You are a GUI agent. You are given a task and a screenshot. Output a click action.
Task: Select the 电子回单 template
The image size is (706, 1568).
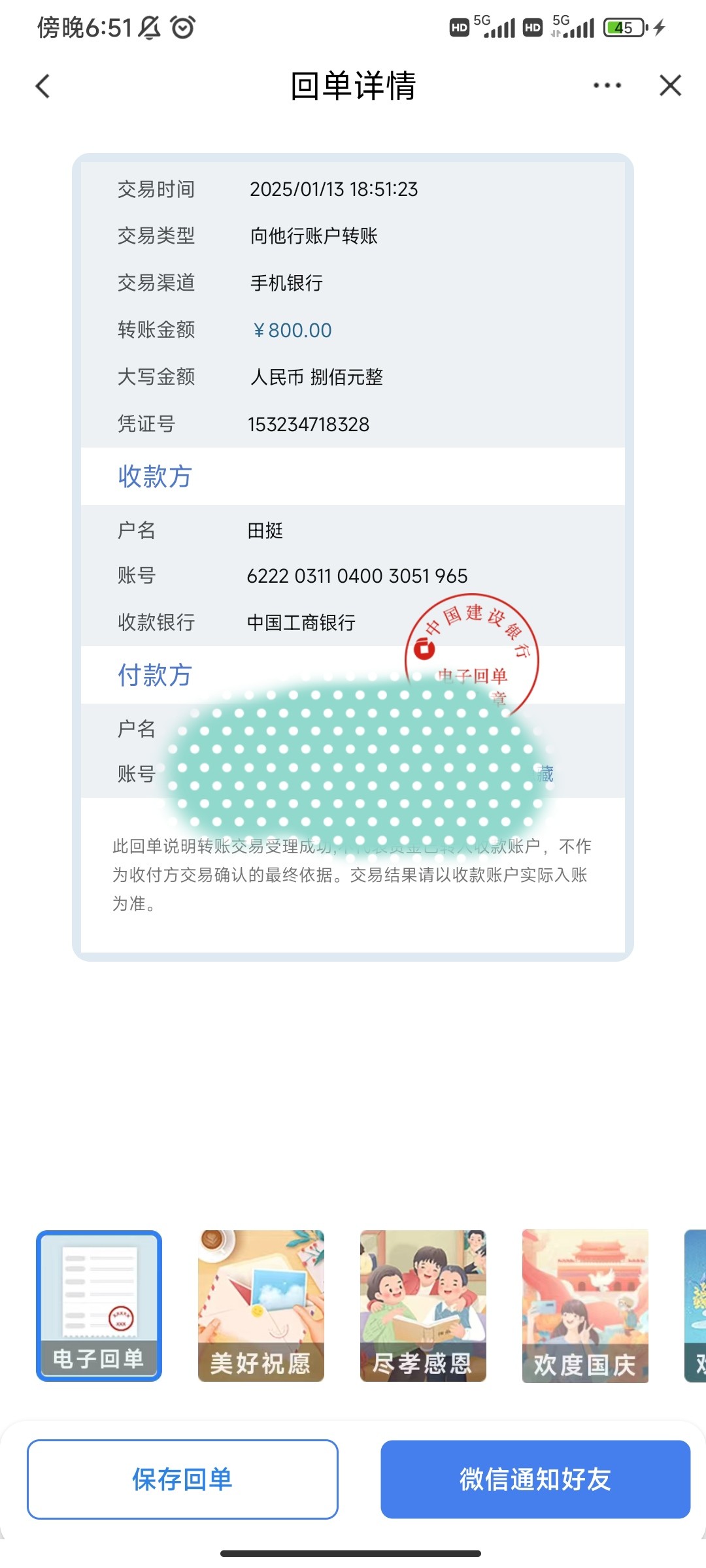point(99,1305)
